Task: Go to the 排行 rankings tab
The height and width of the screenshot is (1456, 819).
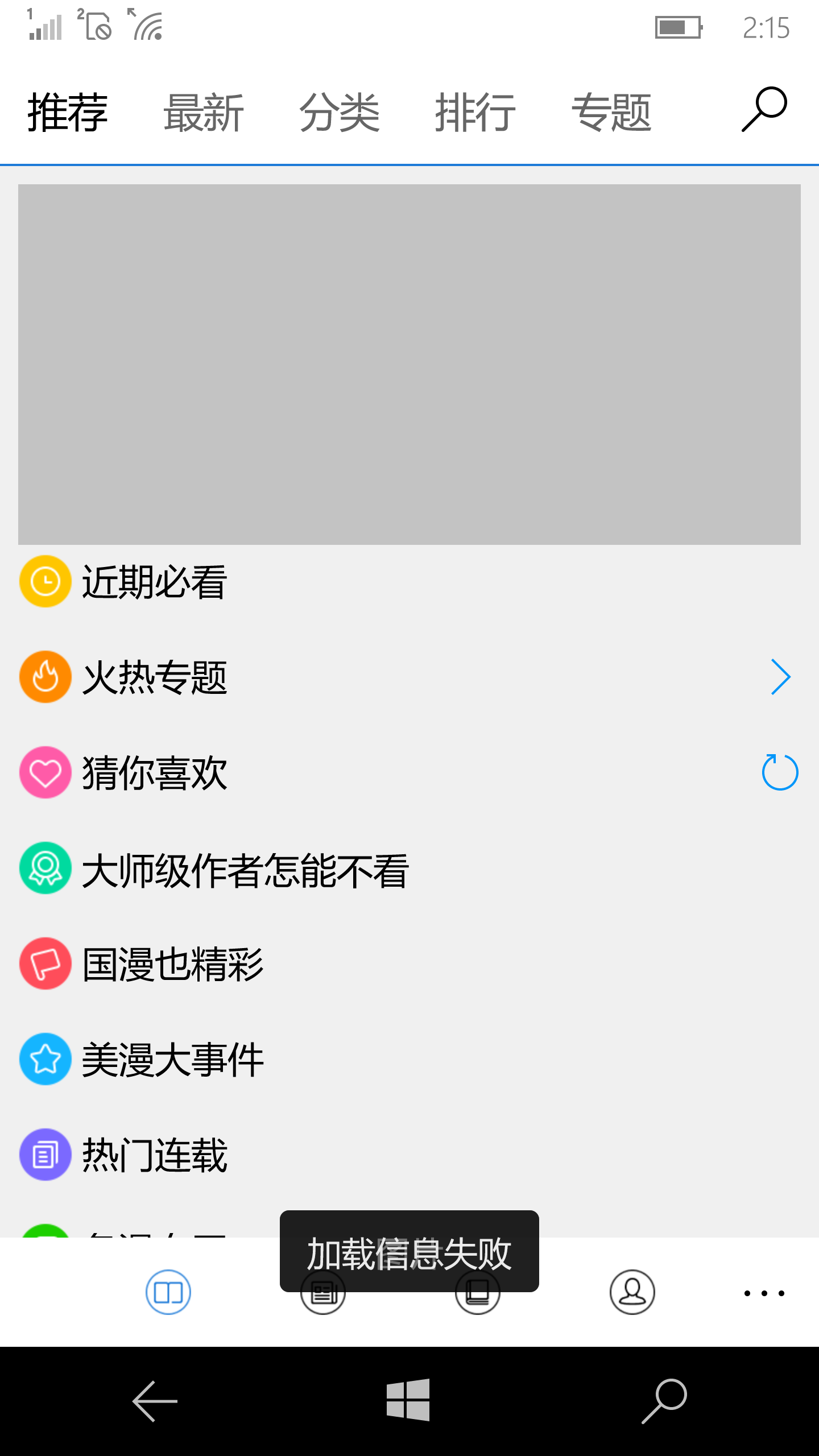Action: pos(475,113)
